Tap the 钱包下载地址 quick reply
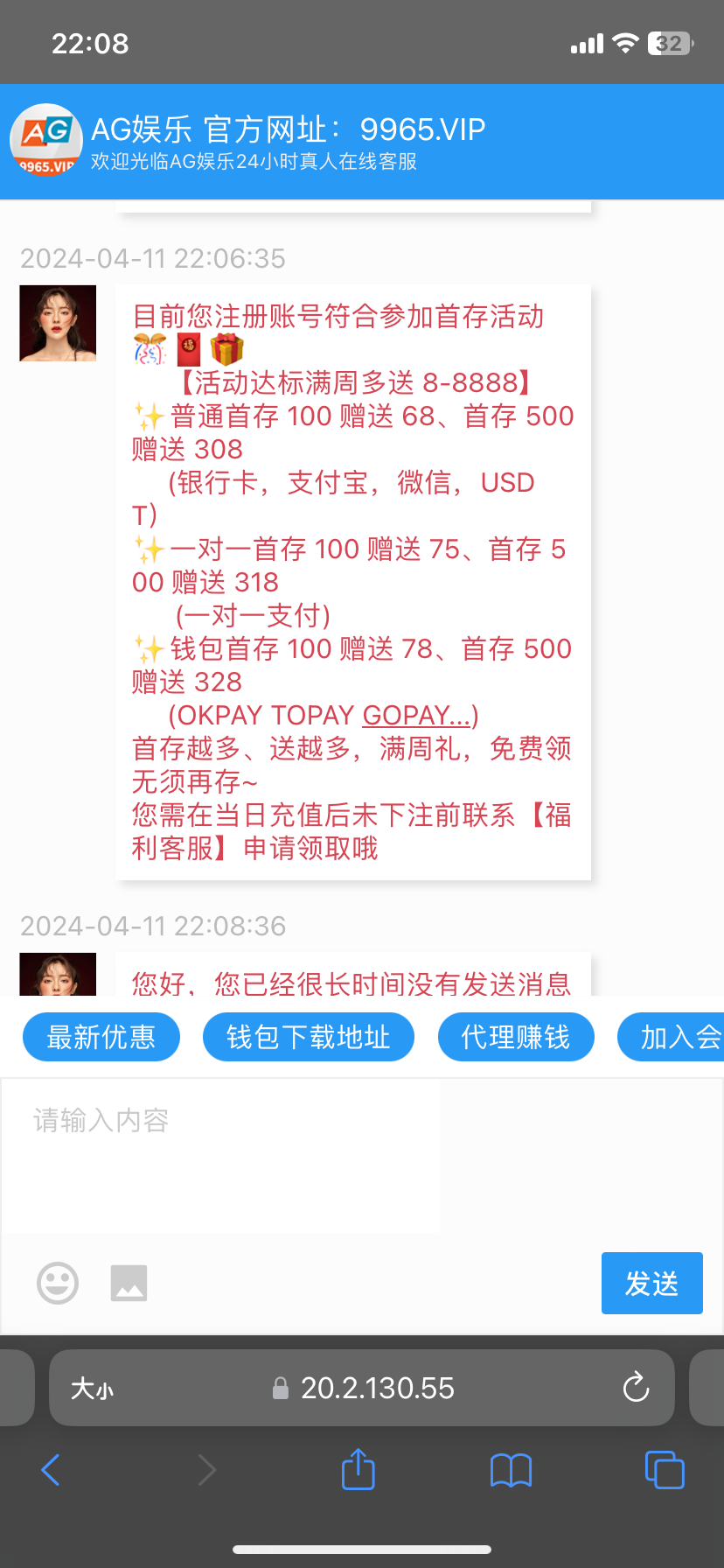 pos(308,1036)
